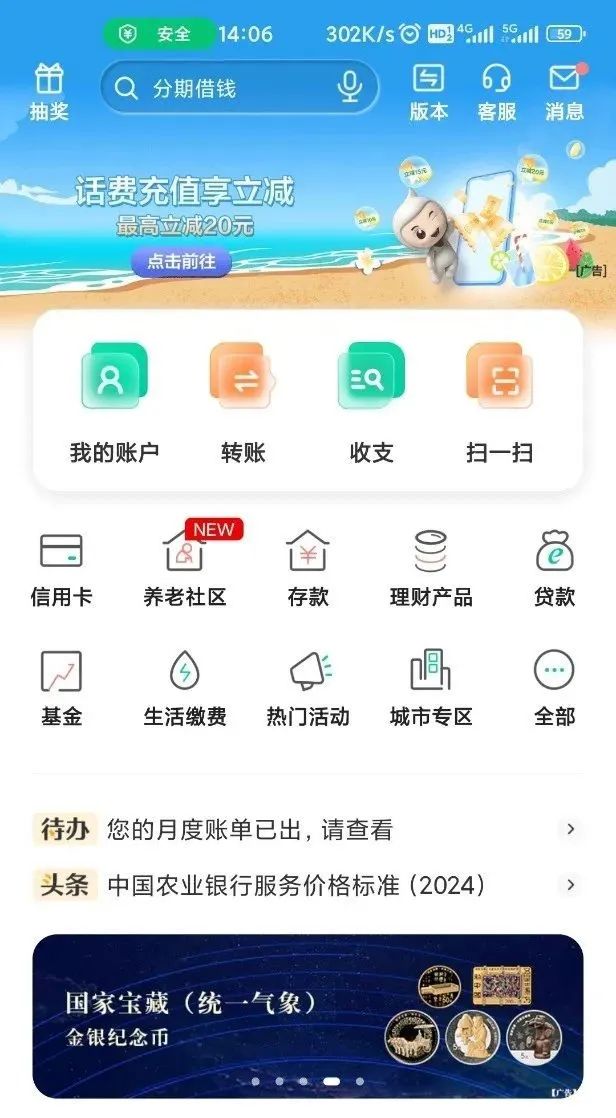Open 生活缴费 bill payments
616x1118 pixels.
click(x=185, y=688)
